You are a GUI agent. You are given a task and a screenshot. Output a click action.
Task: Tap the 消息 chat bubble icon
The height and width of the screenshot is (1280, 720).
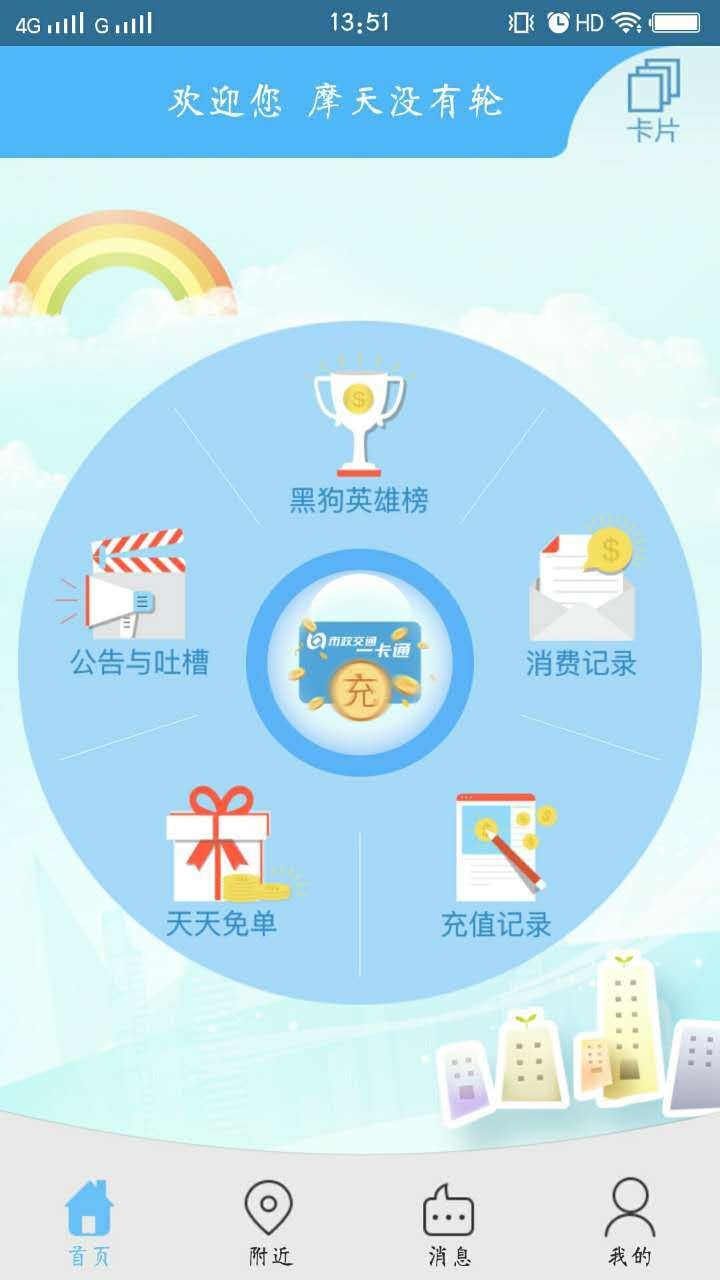tap(449, 1210)
